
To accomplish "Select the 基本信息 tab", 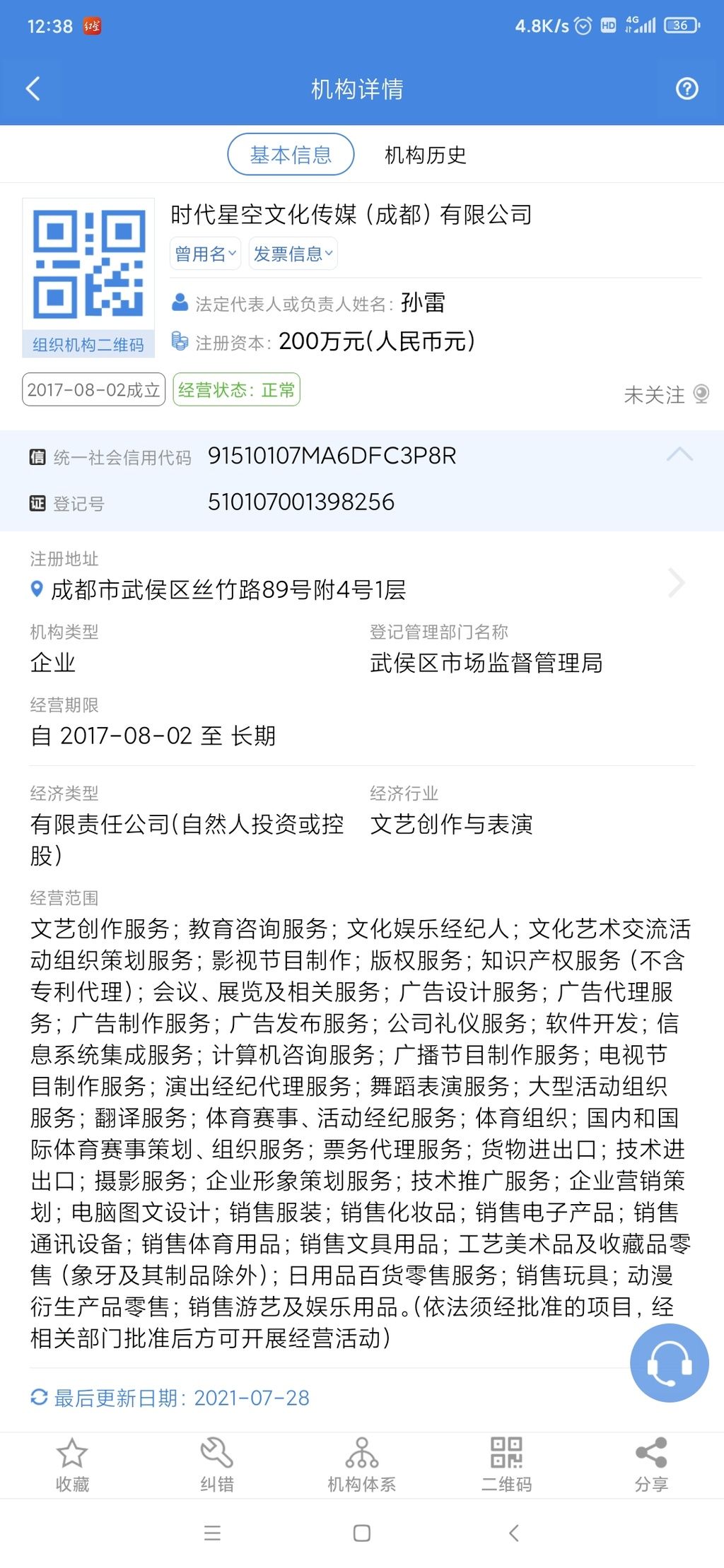I will click(291, 155).
